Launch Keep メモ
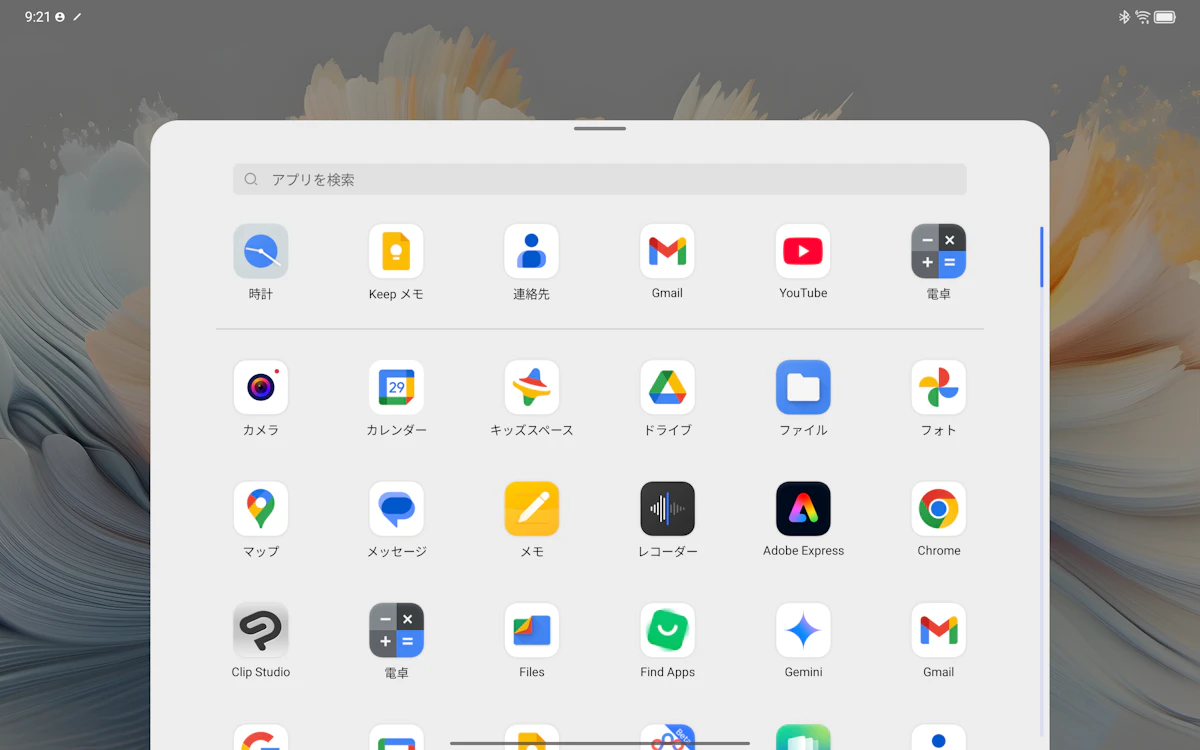This screenshot has width=1200, height=750. (396, 251)
